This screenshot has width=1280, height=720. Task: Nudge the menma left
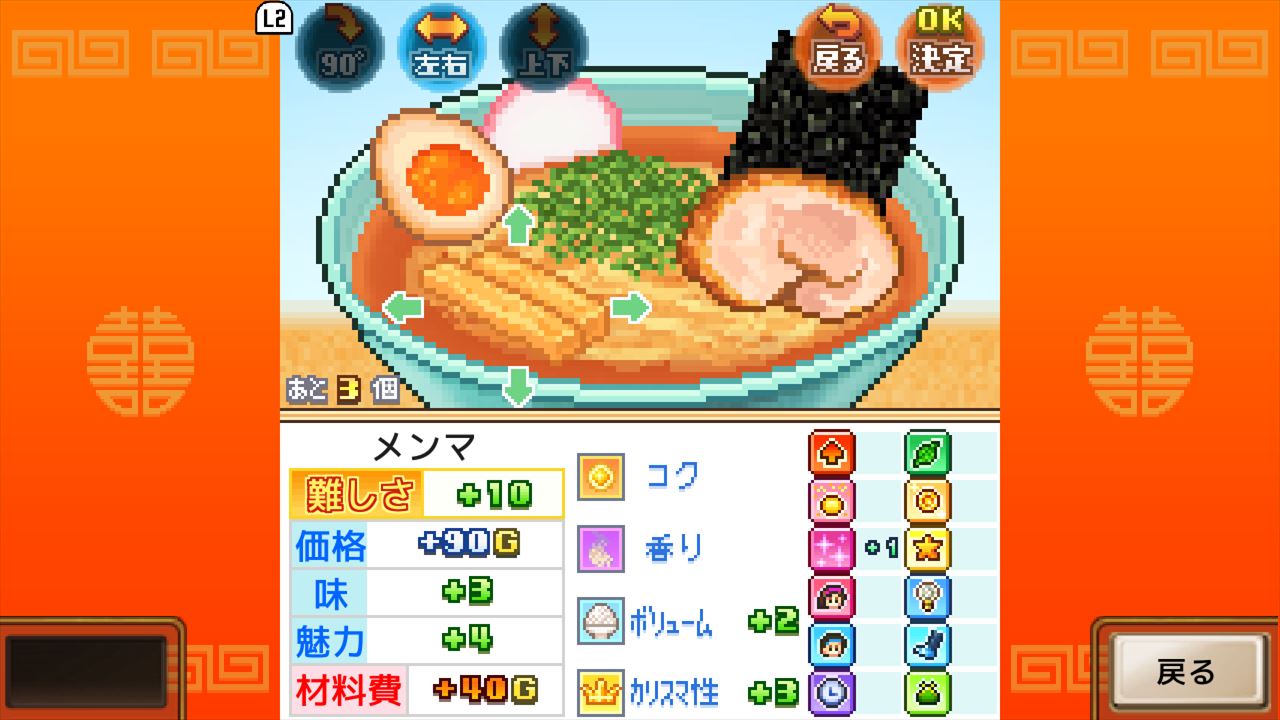[x=403, y=307]
